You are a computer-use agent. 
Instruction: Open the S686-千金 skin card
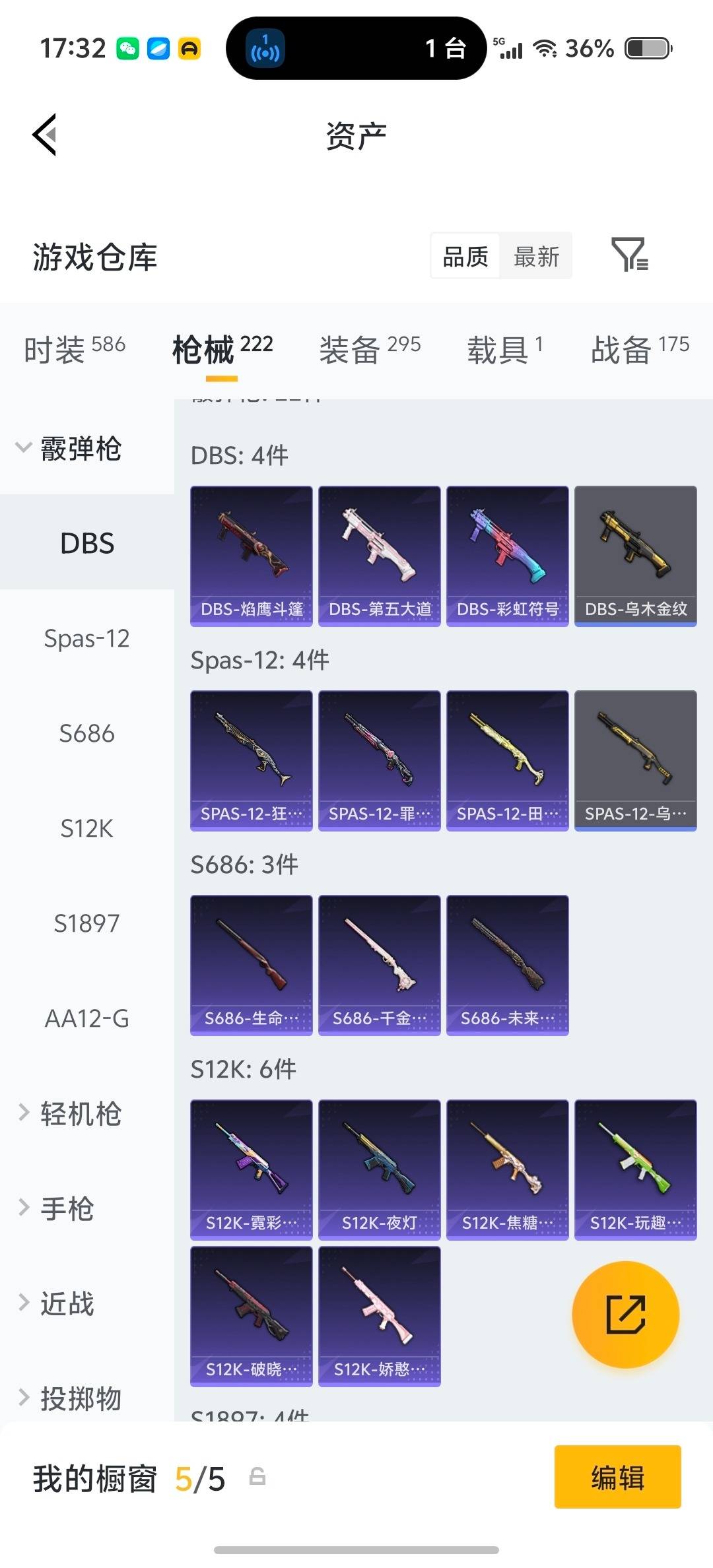[x=379, y=965]
